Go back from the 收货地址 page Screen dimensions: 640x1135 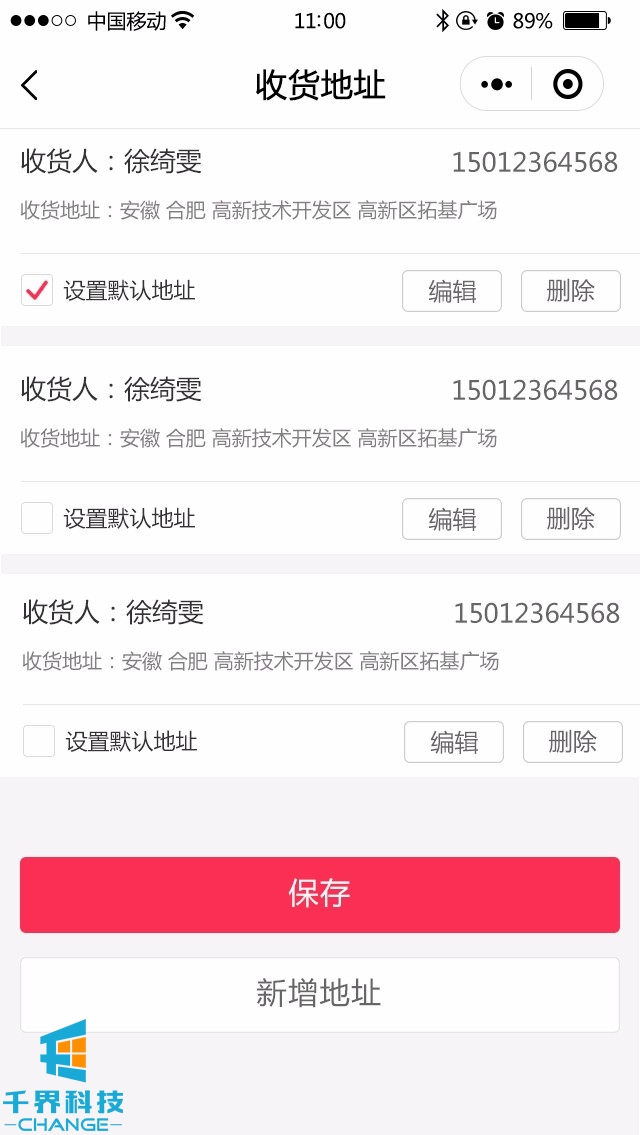pyautogui.click(x=30, y=85)
